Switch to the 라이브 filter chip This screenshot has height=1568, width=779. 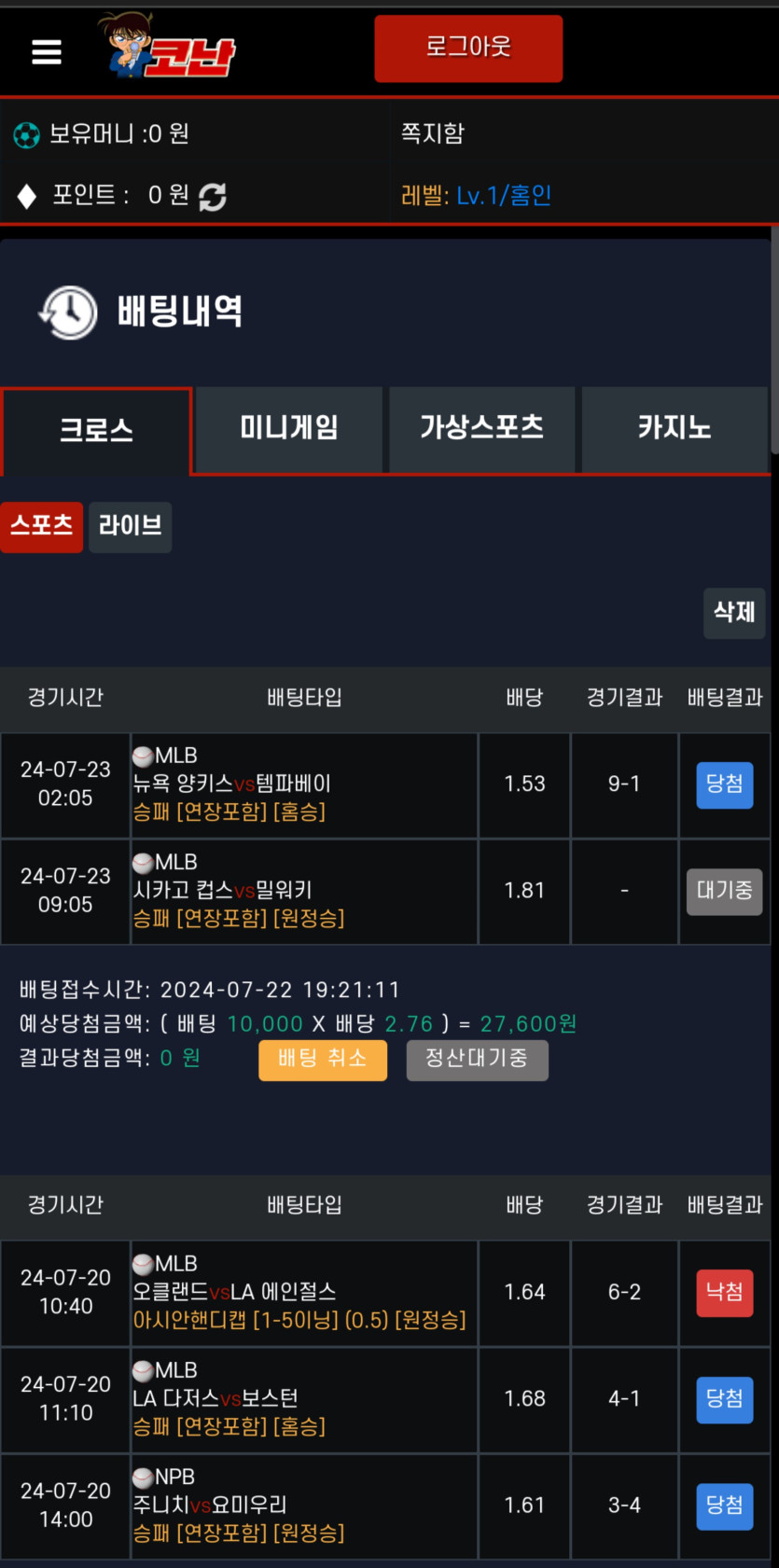coord(131,527)
